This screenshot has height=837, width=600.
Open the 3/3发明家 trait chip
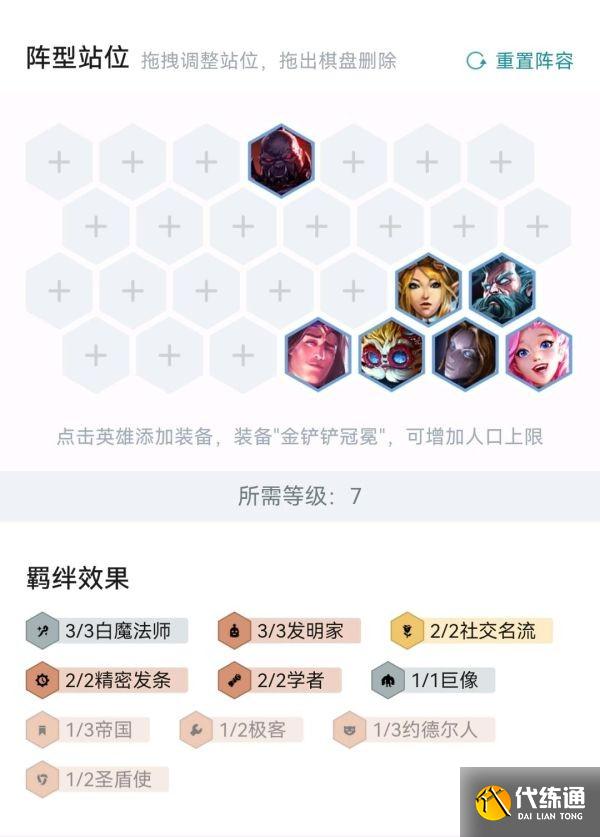pos(290,631)
